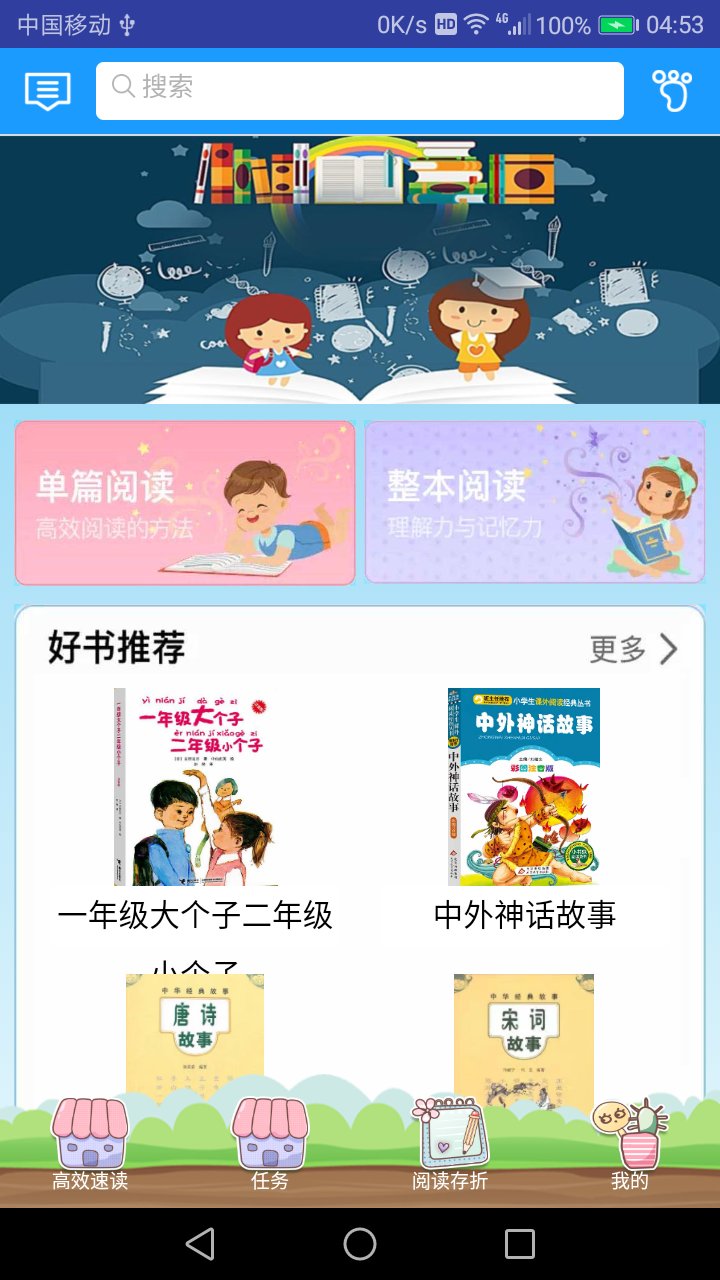Image resolution: width=720 pixels, height=1280 pixels.
Task: Open the messages icon in top bar
Action: click(47, 91)
